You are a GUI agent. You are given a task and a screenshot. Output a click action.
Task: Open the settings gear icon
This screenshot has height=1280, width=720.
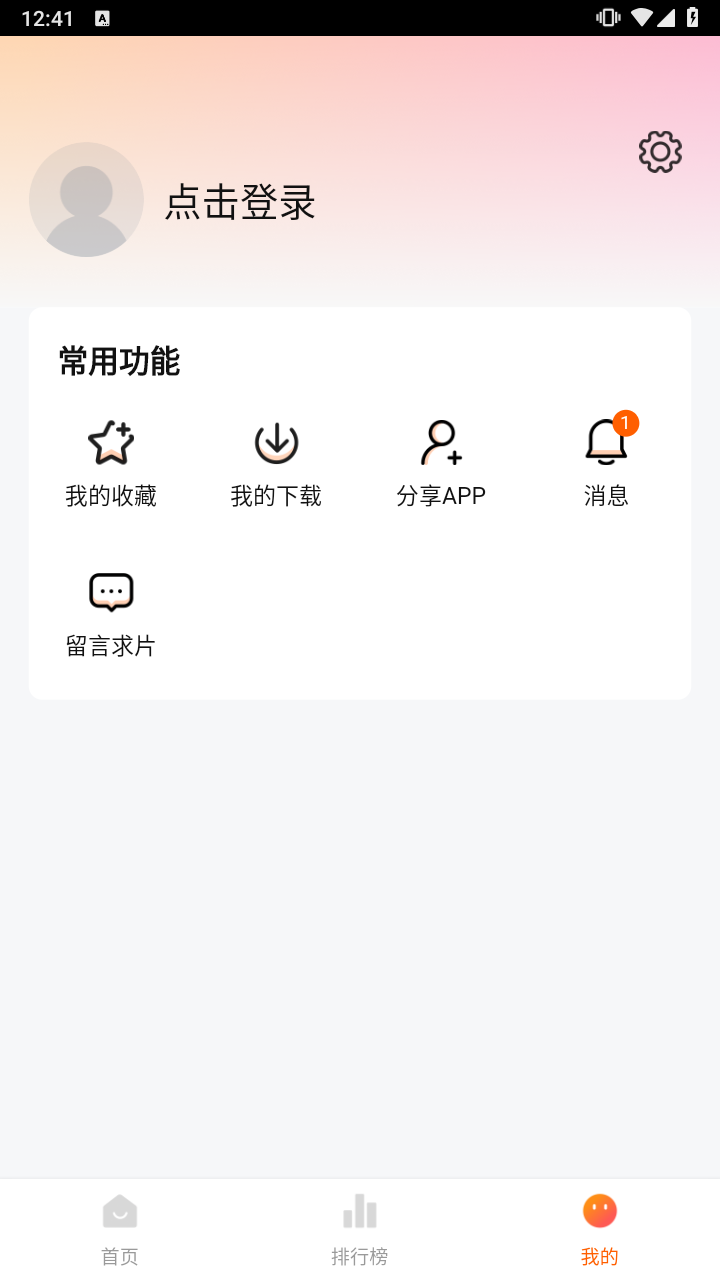[x=660, y=152]
